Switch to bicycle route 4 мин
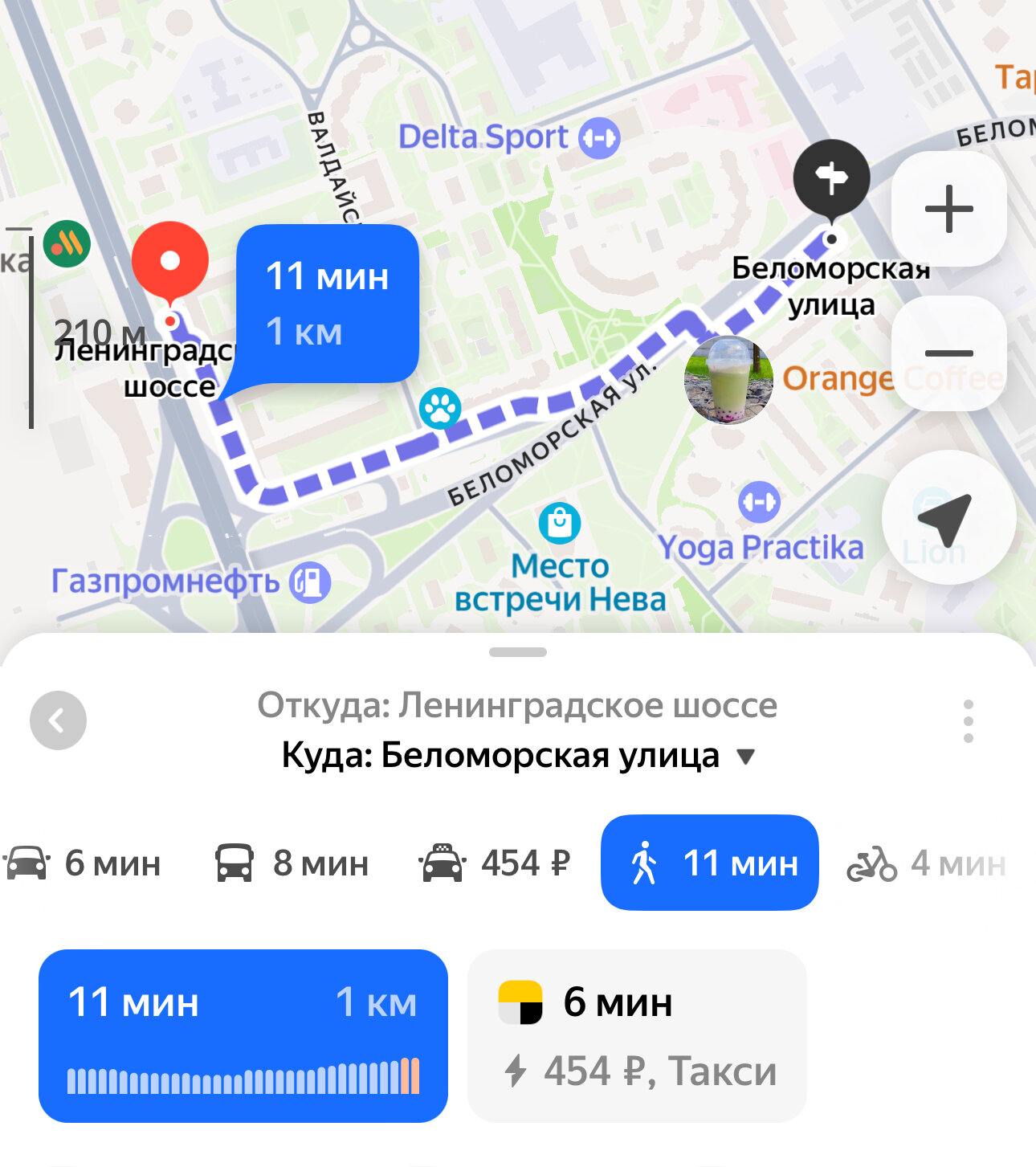This screenshot has height=1167, width=1036. coord(926,864)
